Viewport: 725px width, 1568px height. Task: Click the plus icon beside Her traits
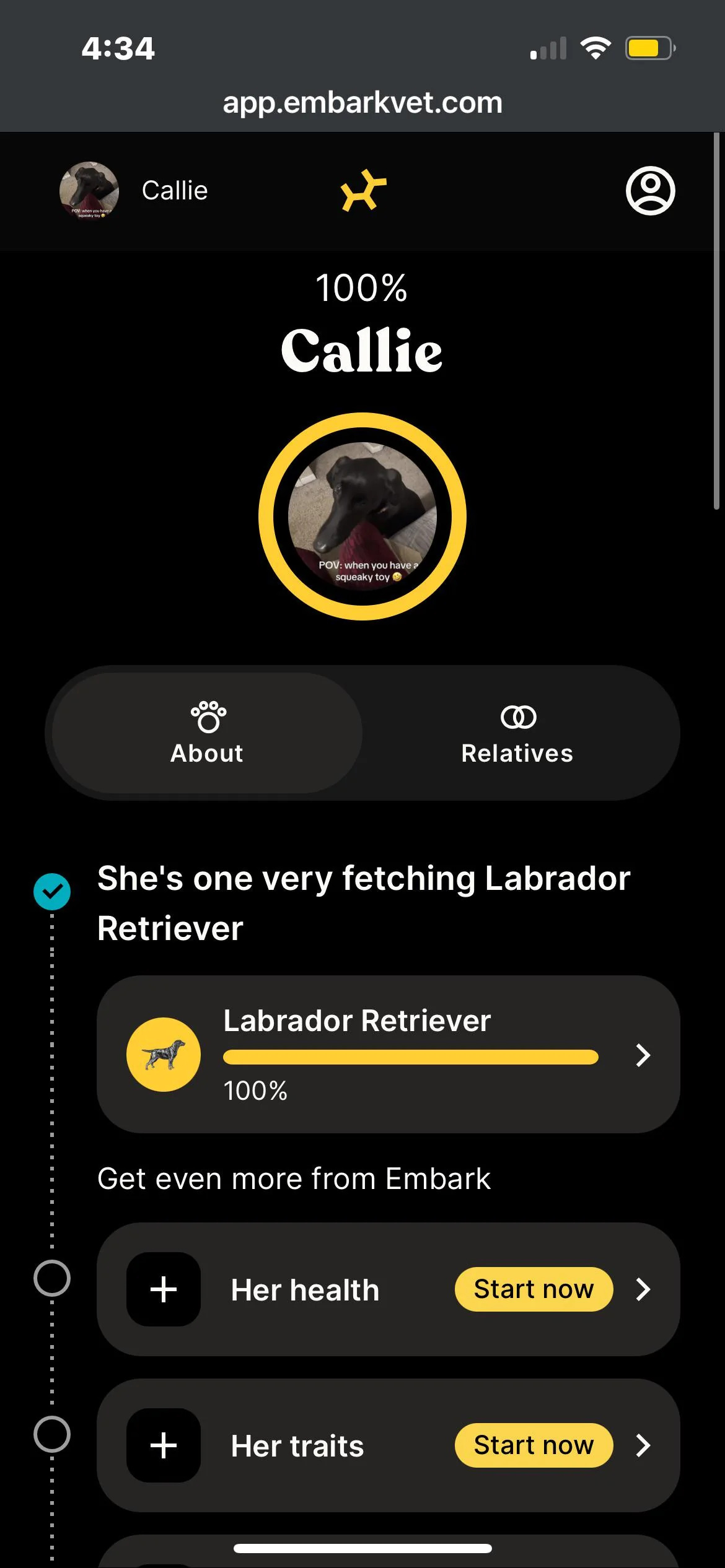click(x=163, y=1445)
